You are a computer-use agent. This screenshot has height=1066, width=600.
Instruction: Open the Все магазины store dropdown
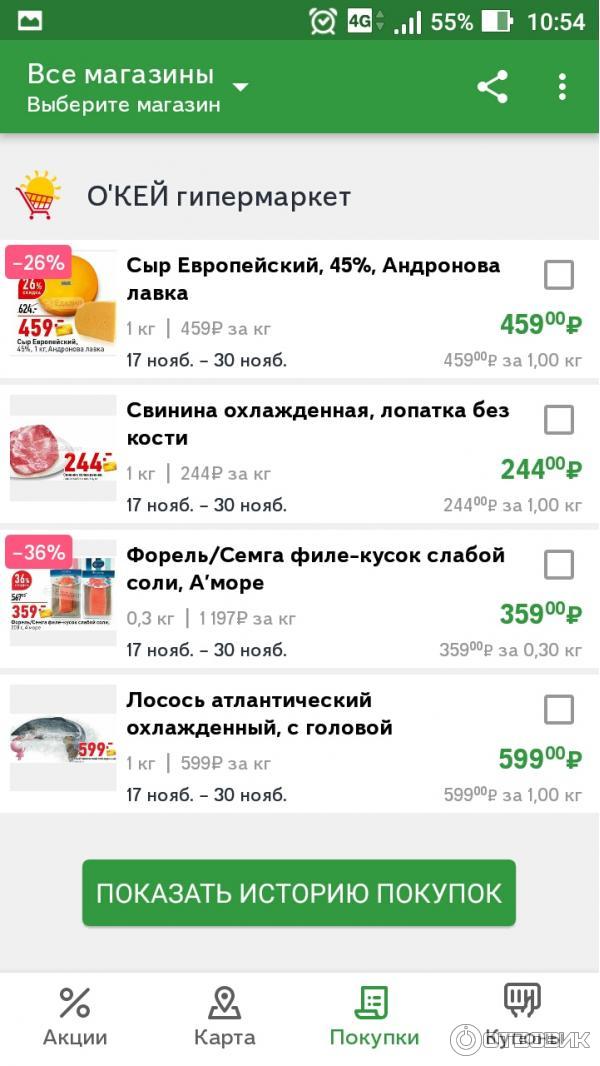click(137, 87)
